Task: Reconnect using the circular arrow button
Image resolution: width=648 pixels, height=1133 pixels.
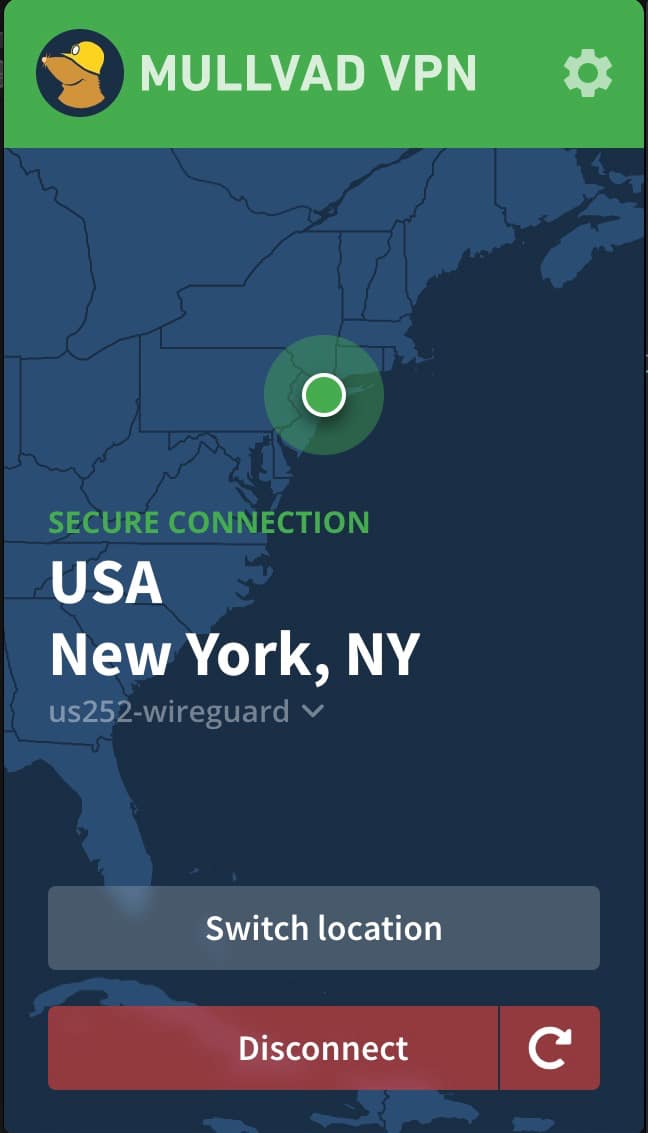Action: click(550, 1048)
